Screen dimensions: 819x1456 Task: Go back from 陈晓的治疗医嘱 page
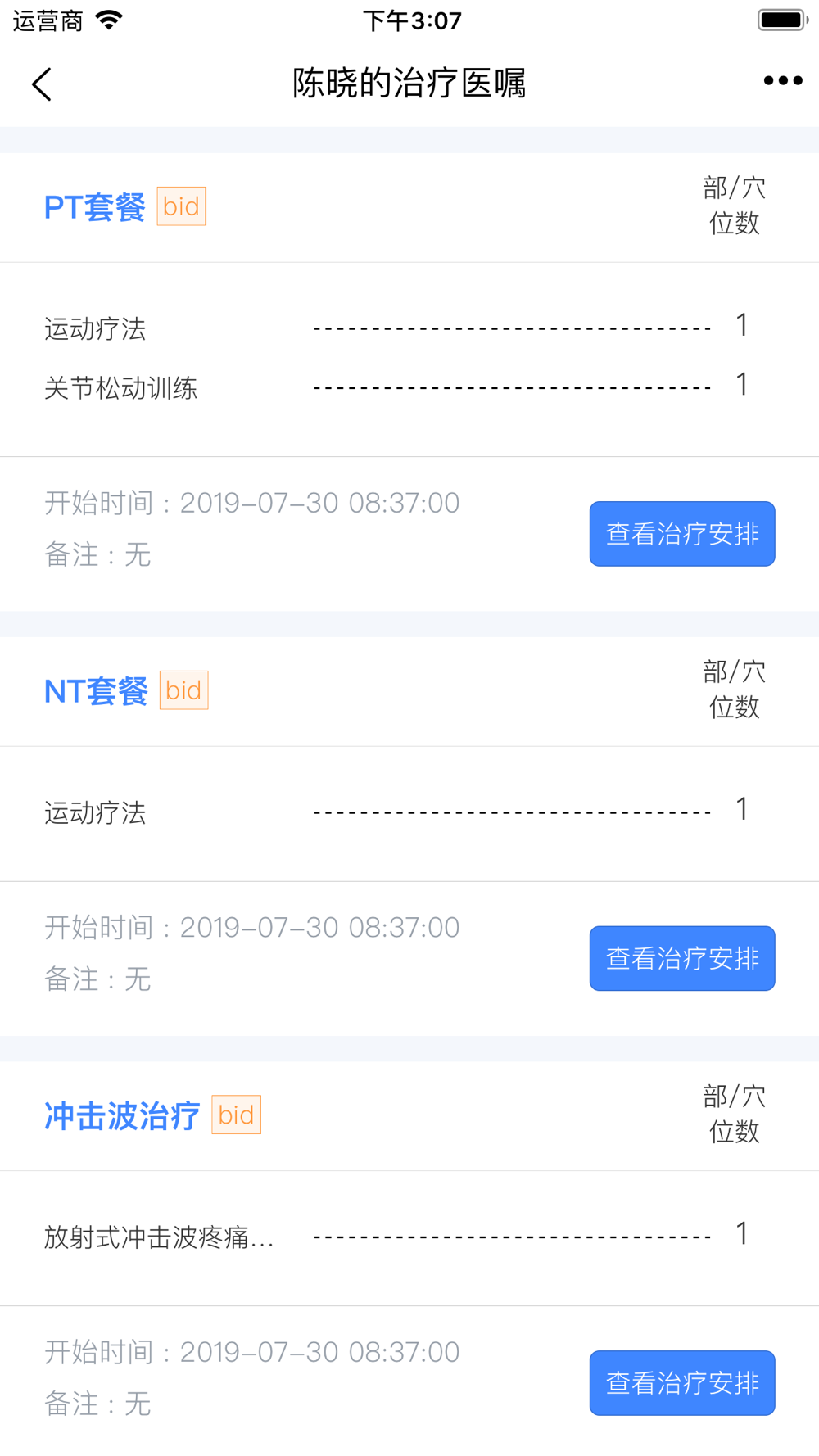[x=42, y=84]
